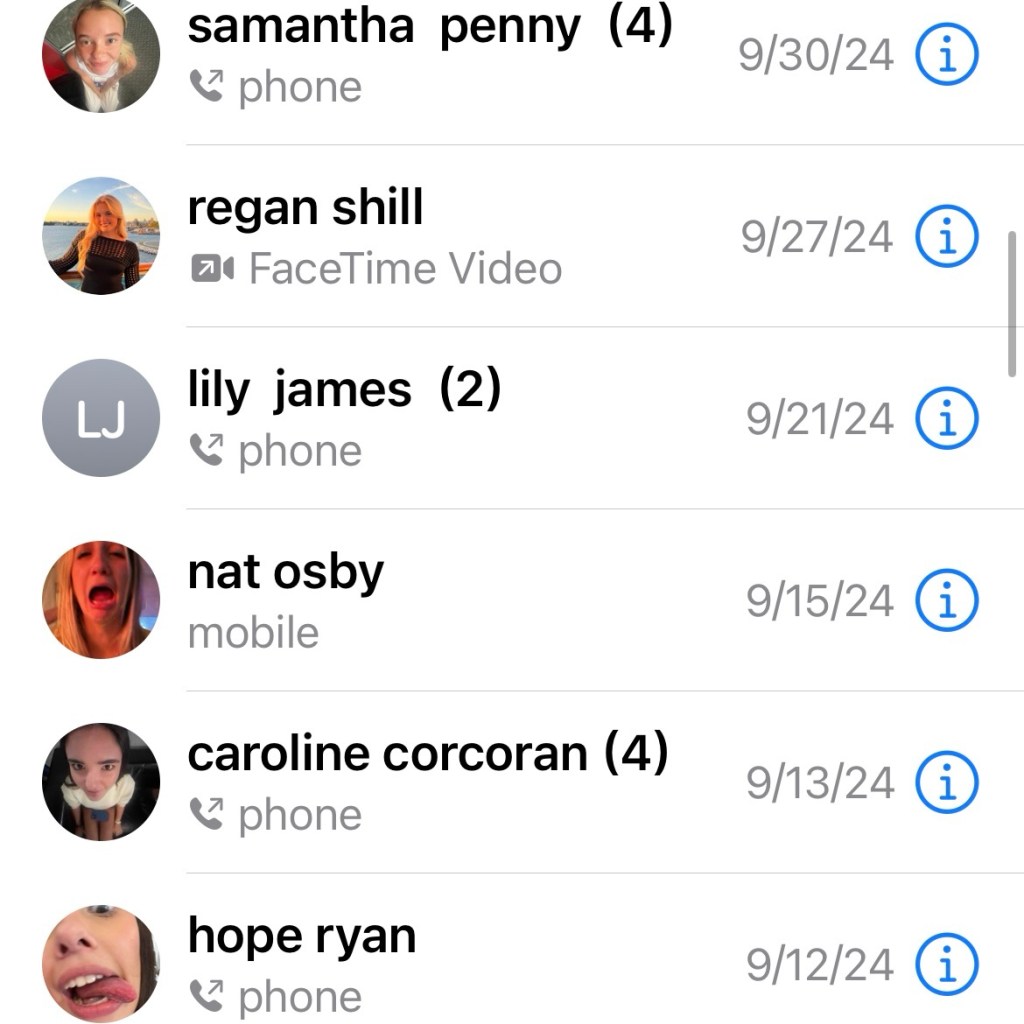Call samantha penny from recents

(430, 55)
